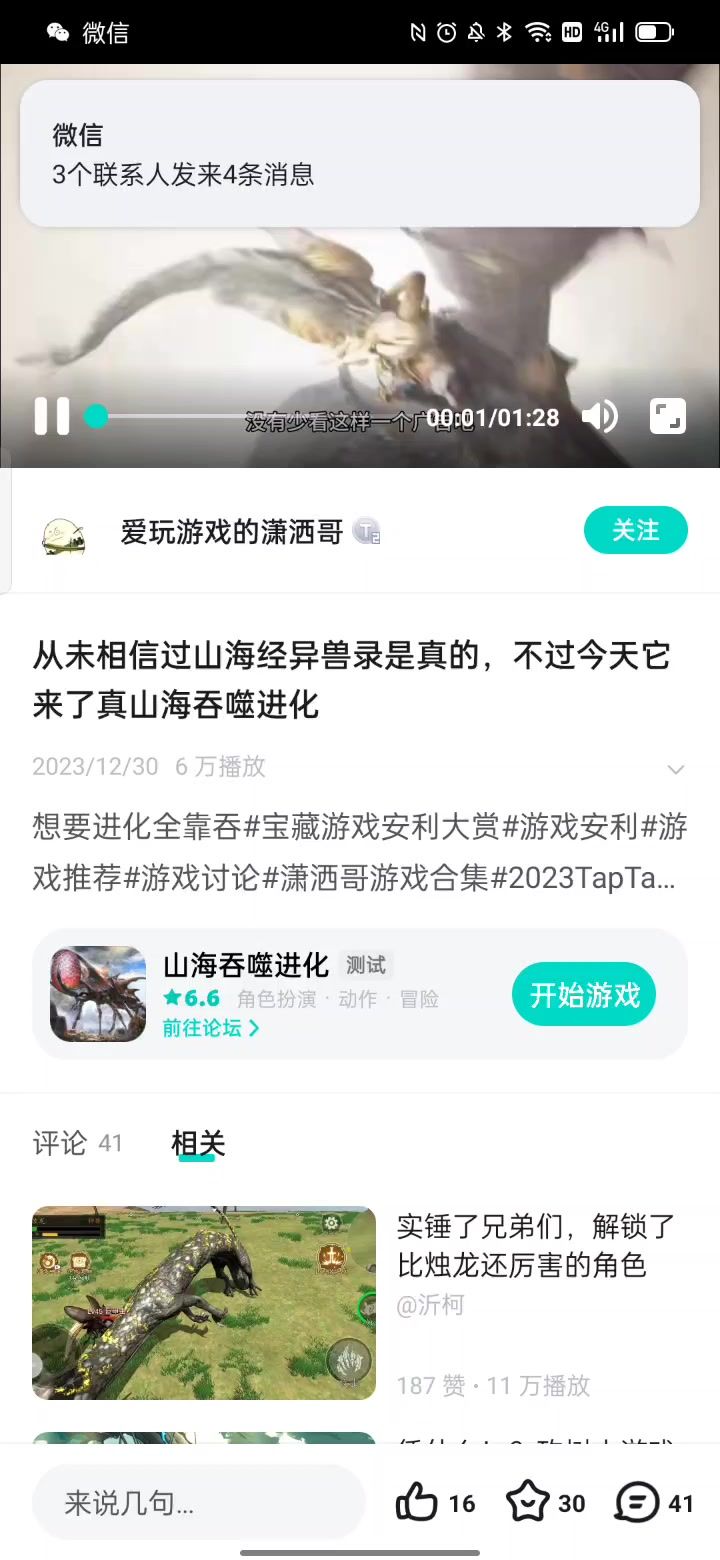Favorite the video with the star icon
This screenshot has height=1560, width=720.
(527, 1502)
